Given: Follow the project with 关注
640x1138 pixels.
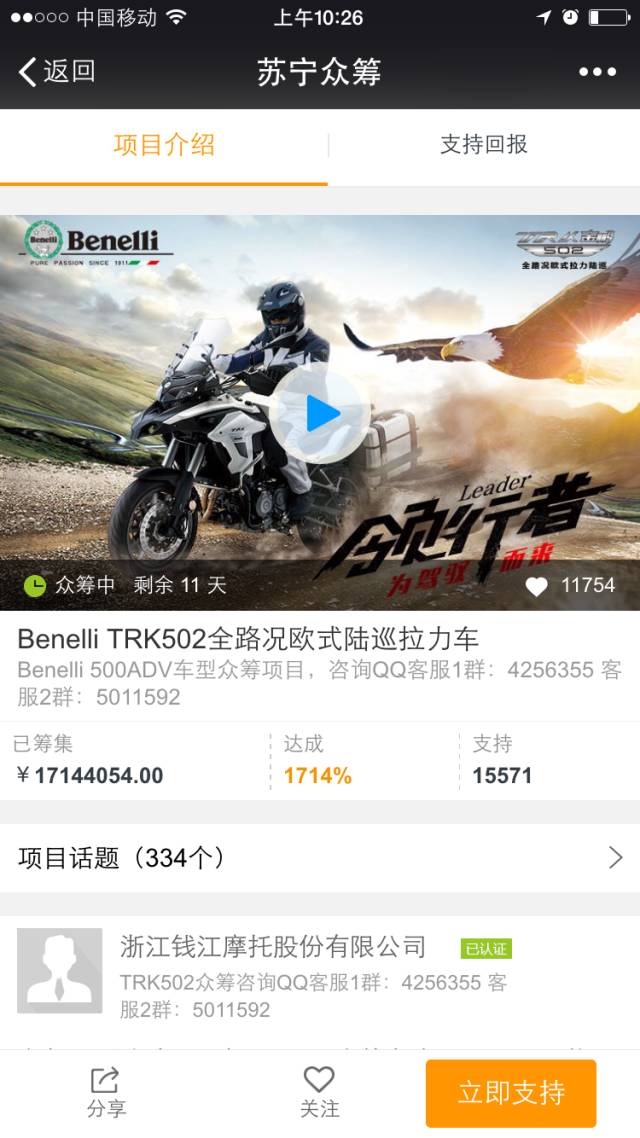Looking at the screenshot, I should (x=319, y=1092).
